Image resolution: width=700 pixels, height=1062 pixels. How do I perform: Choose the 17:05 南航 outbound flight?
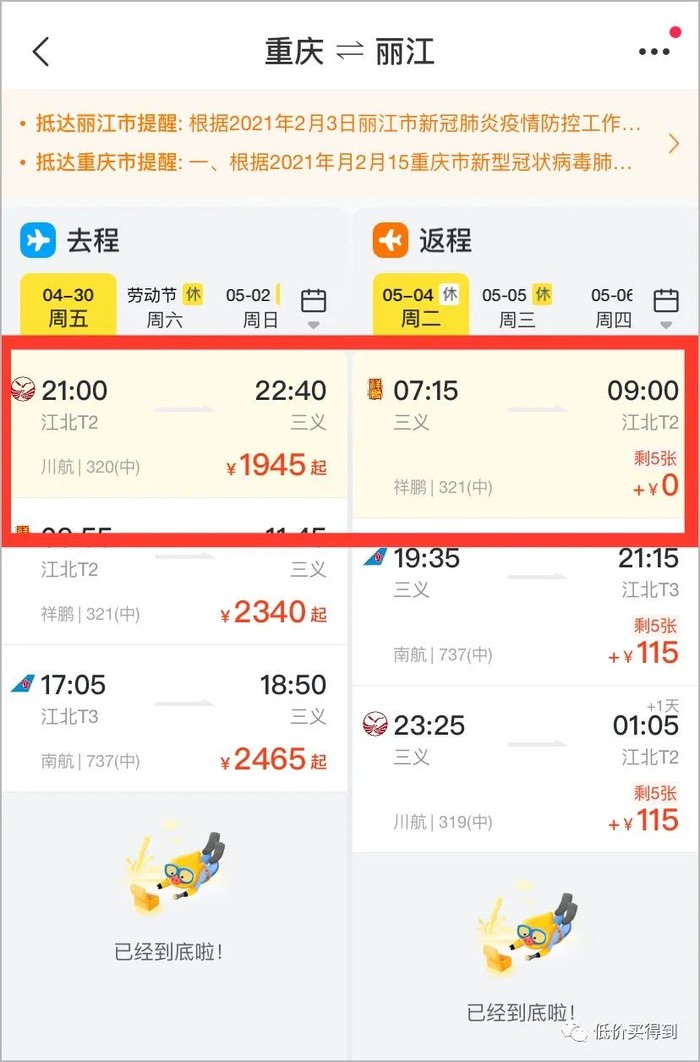pos(174,722)
